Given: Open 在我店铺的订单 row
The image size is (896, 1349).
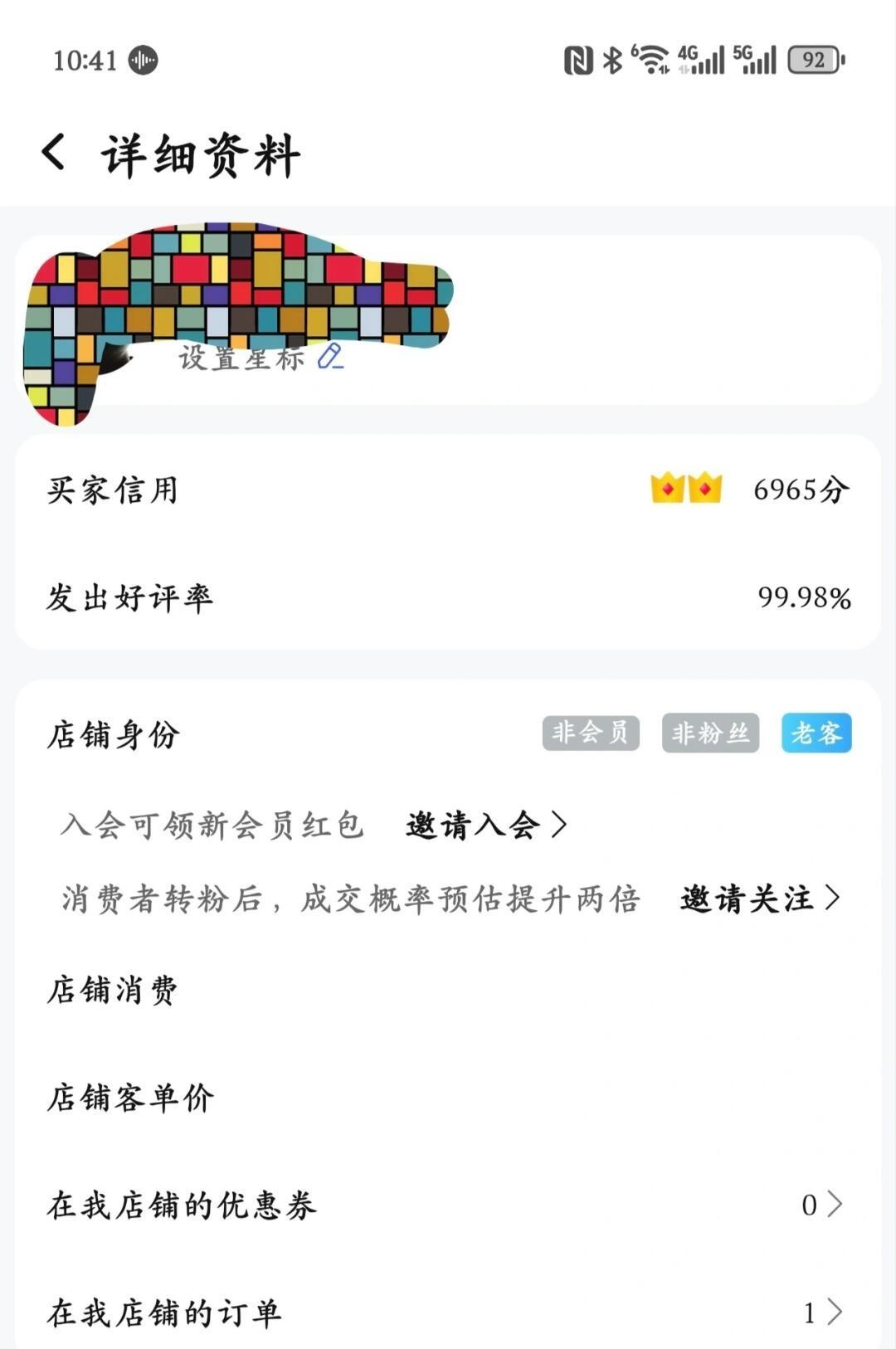Looking at the screenshot, I should pyautogui.click(x=448, y=1312).
